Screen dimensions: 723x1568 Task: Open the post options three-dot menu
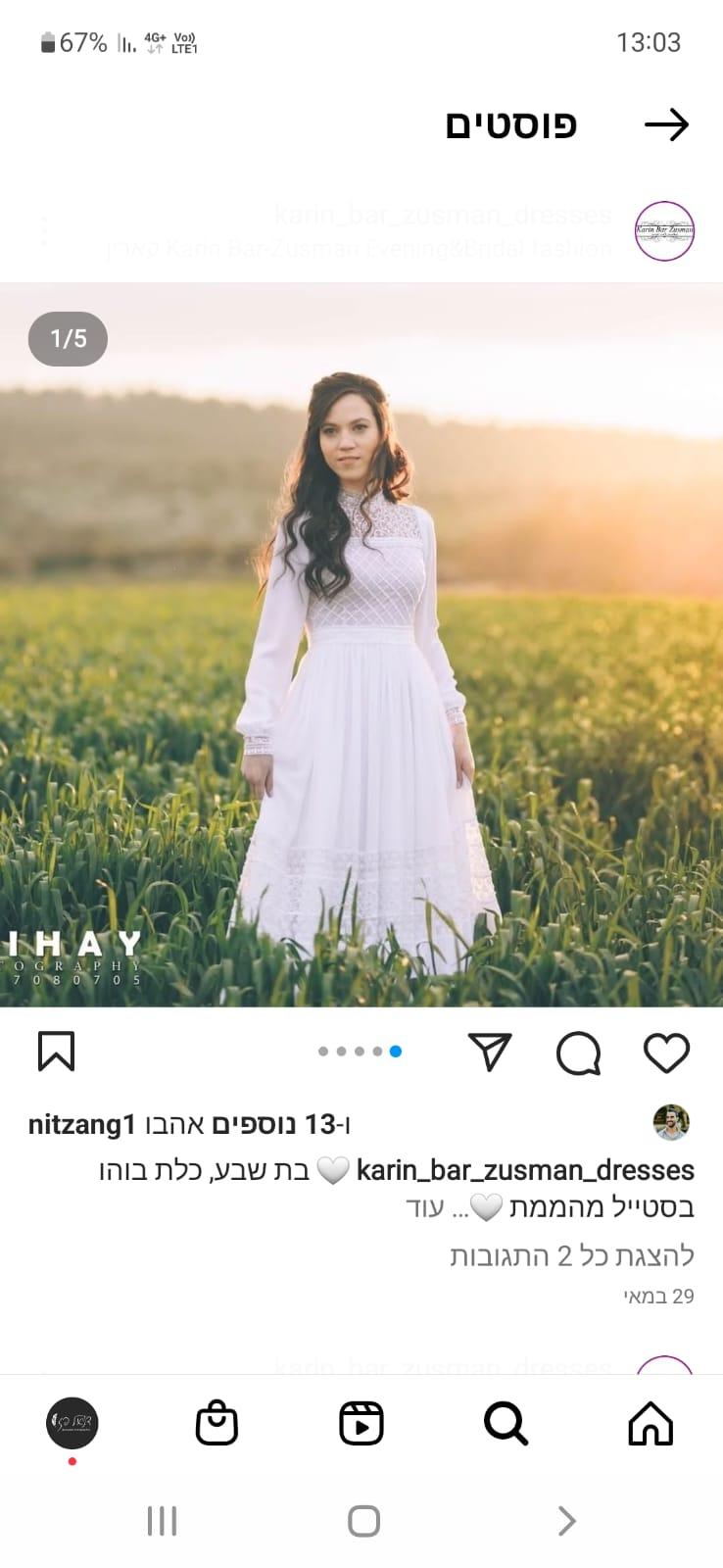click(45, 231)
